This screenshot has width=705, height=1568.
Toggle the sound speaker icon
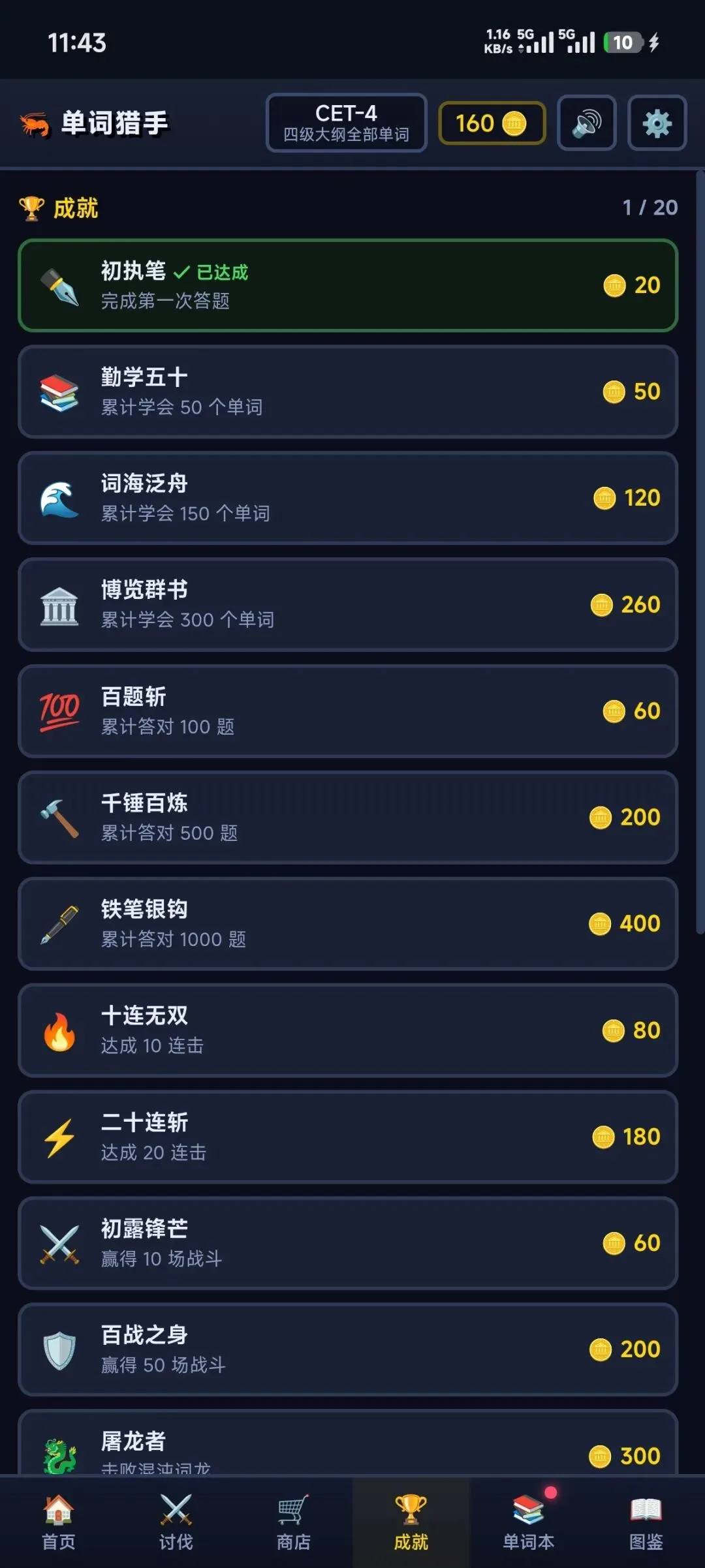click(586, 123)
